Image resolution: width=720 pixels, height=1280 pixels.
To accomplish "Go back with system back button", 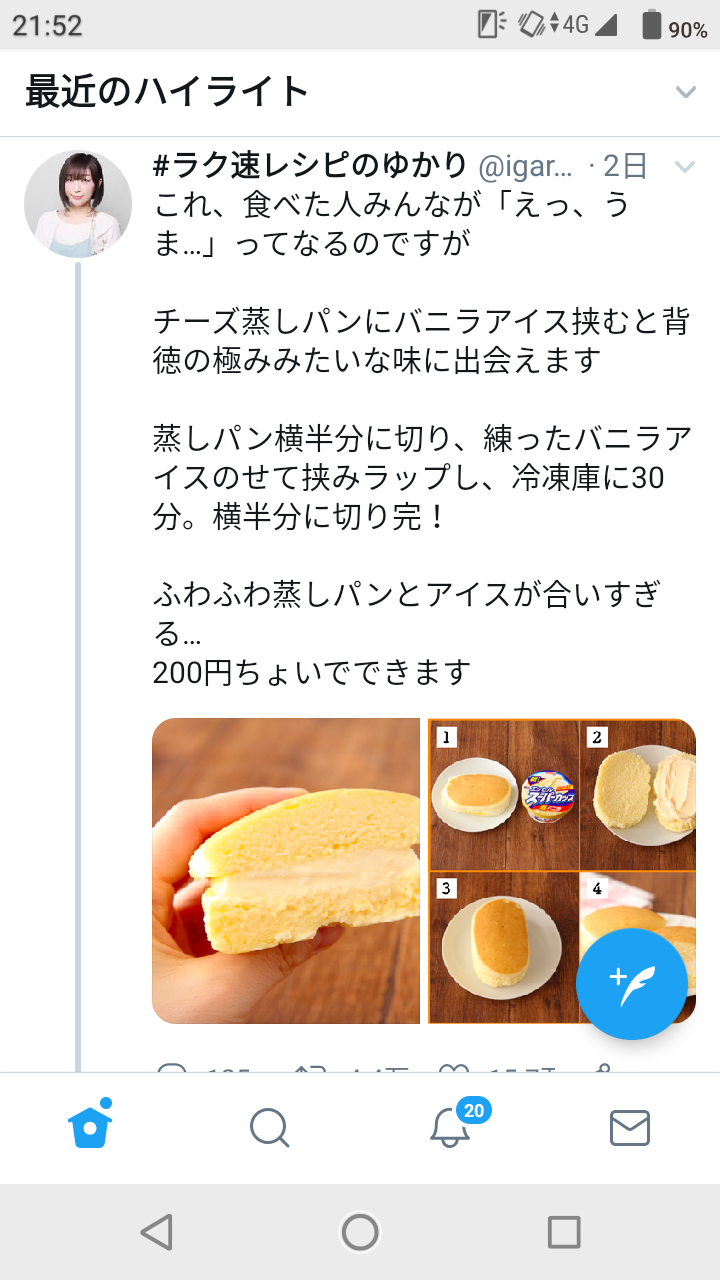I will [x=157, y=1232].
